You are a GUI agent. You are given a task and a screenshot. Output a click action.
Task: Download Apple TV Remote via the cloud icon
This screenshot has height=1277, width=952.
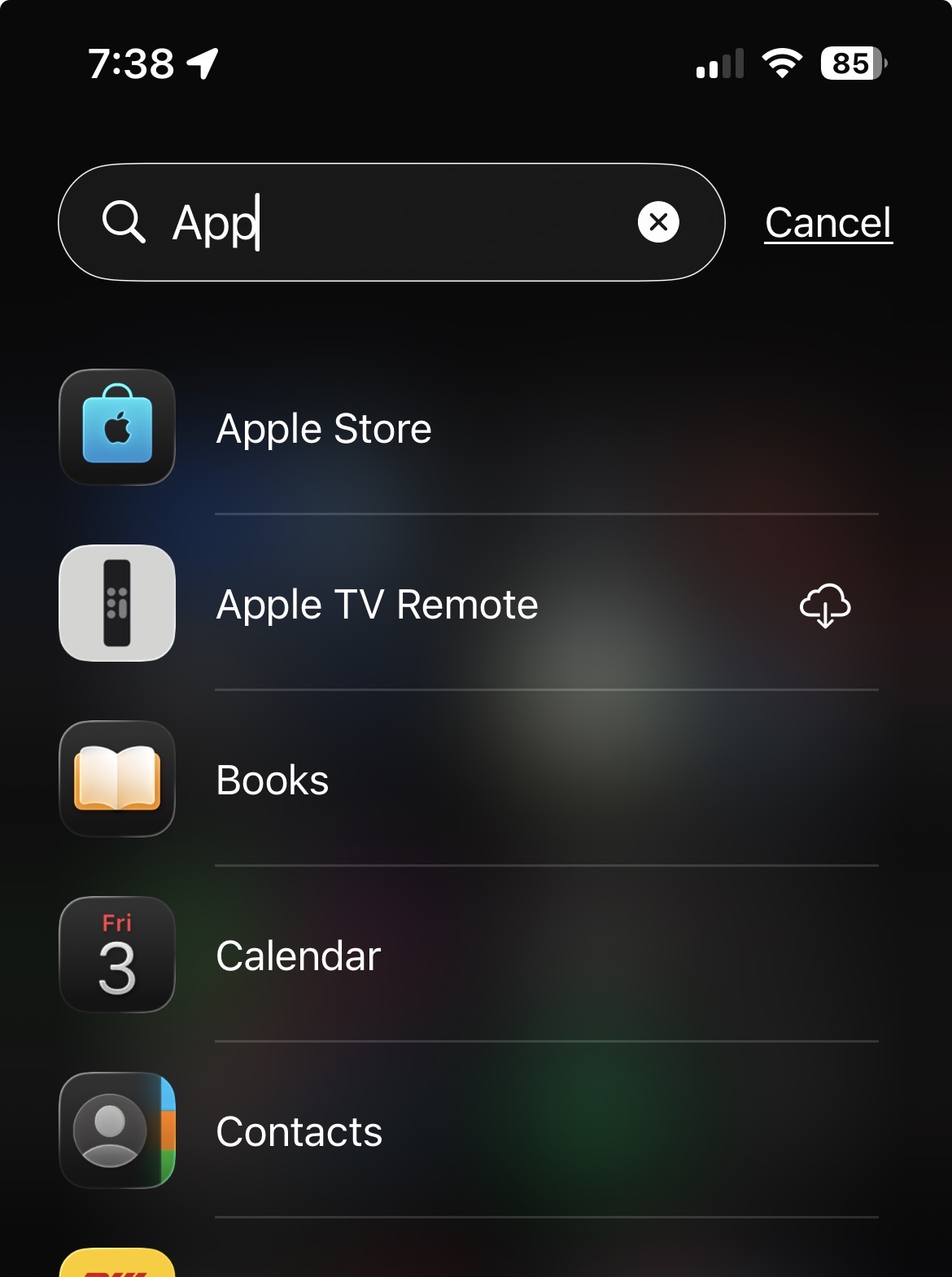point(825,605)
